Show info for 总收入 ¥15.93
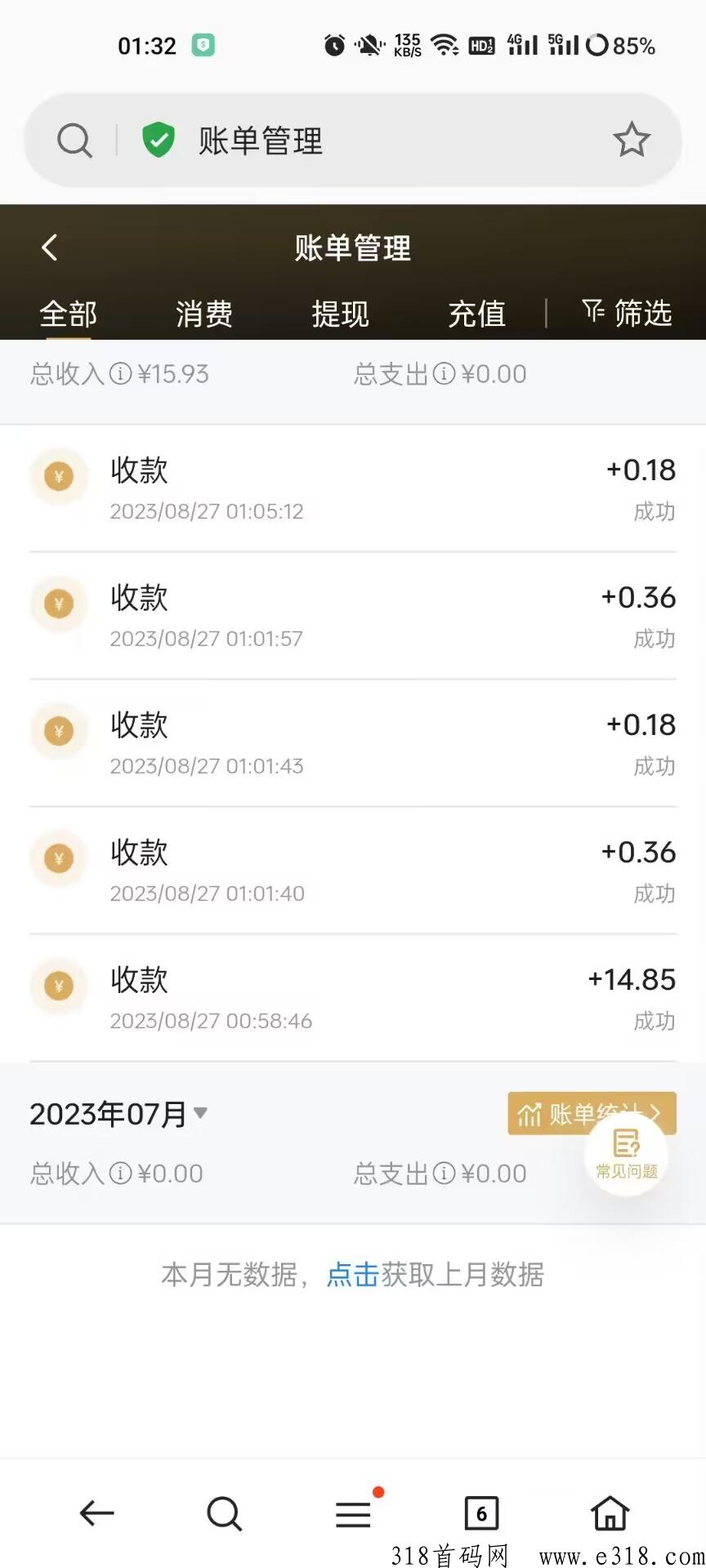The width and height of the screenshot is (706, 1568). pyautogui.click(x=120, y=374)
